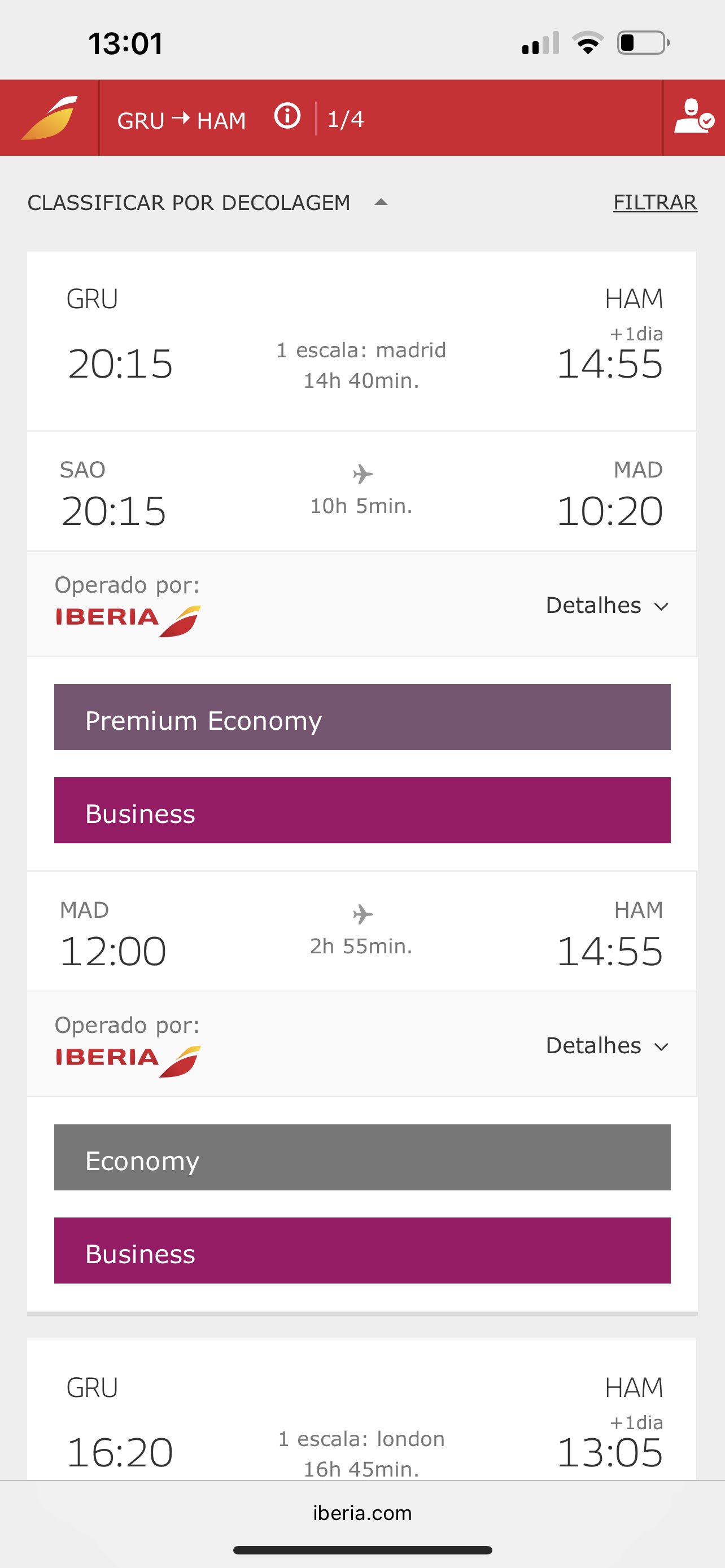Choose Business for the MAD to HAM leg
This screenshot has height=1568, width=725.
[362, 1250]
